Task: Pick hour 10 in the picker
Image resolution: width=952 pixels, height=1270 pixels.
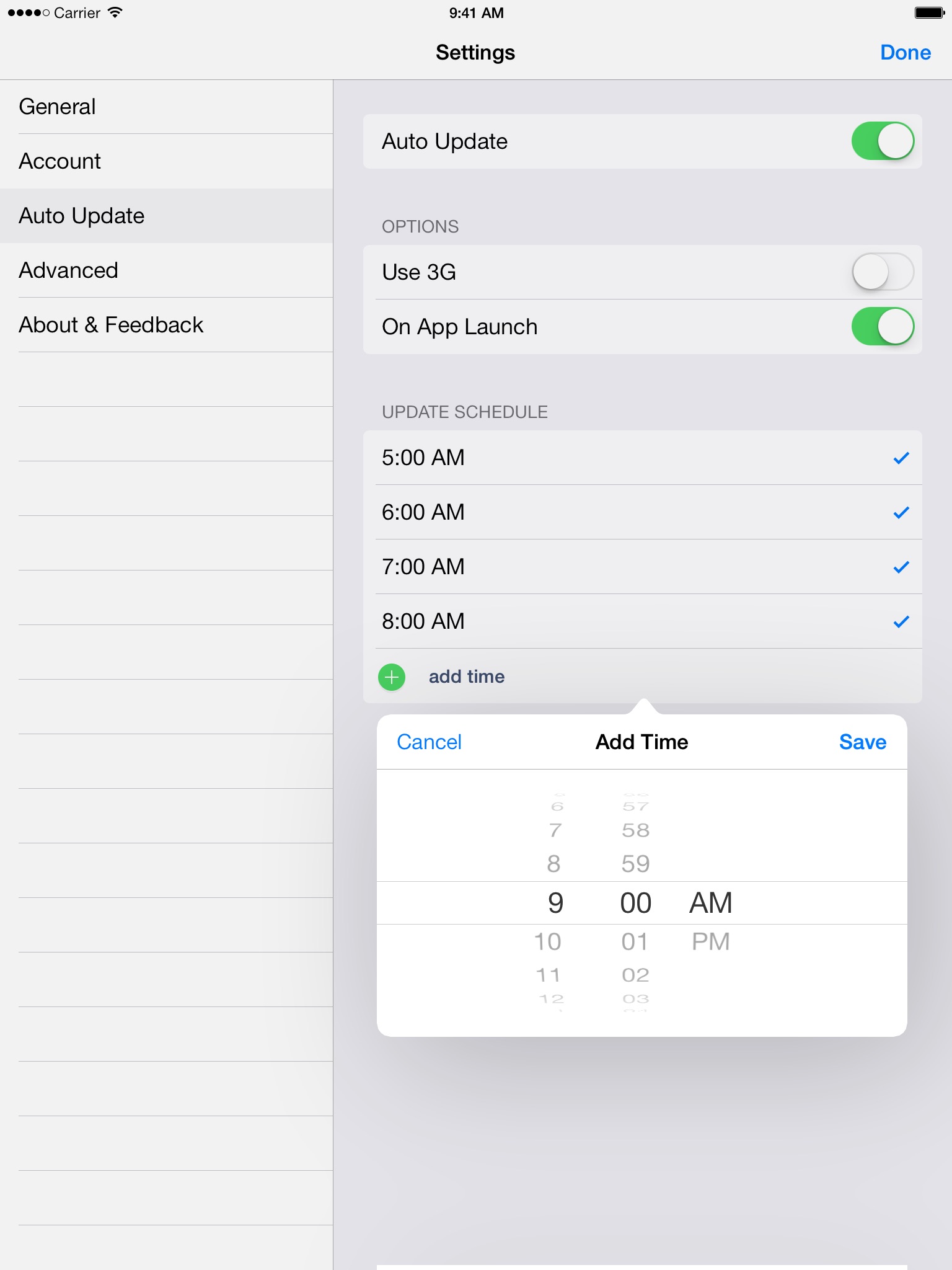Action: click(x=548, y=942)
